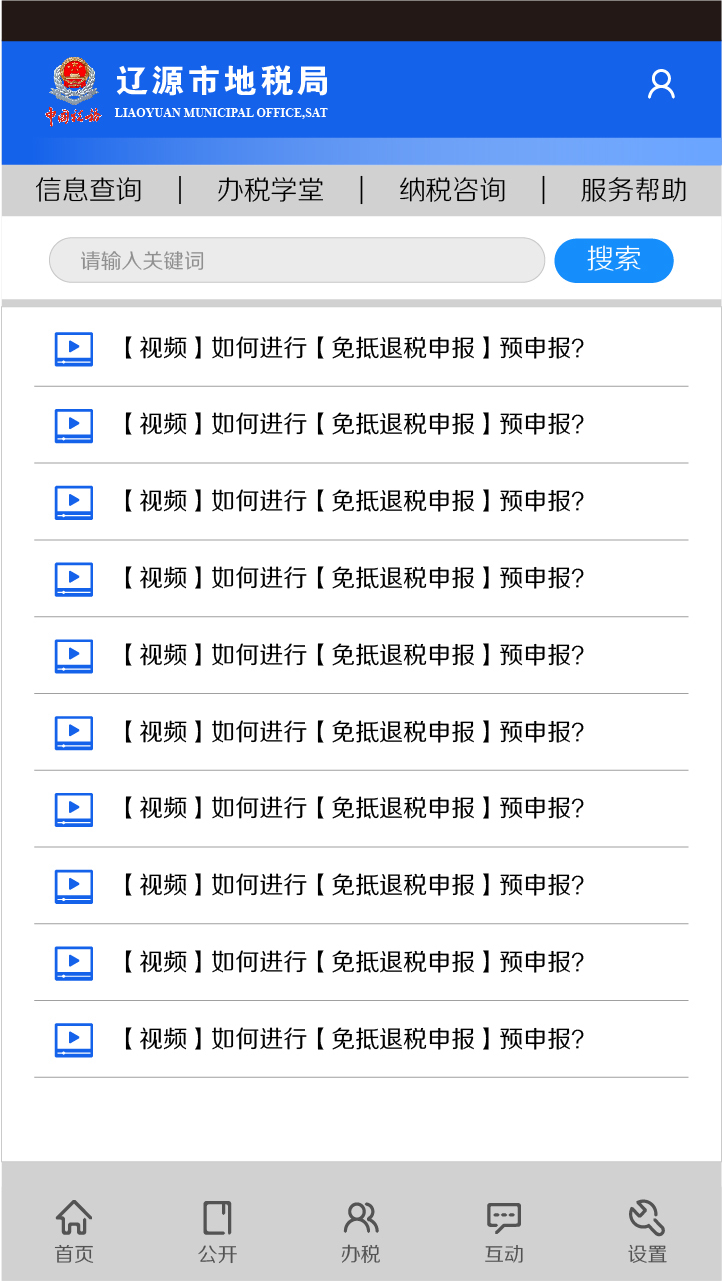This screenshot has height=1281, width=722.
Task: Click the 请输入关键词 search field
Action: click(x=297, y=260)
